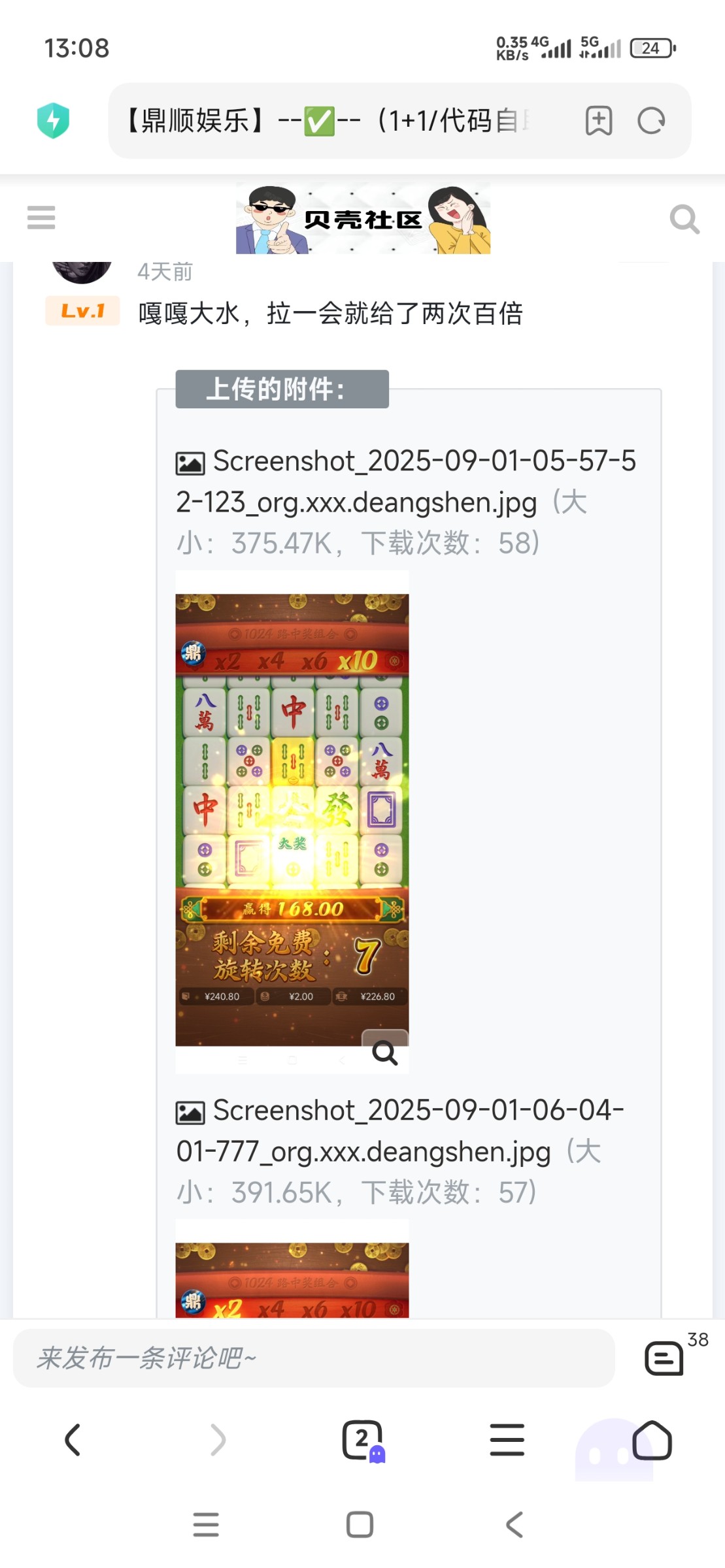This screenshot has height=1568, width=725.
Task: Open attachment Screenshot_2025-09-01-05-57-52 link
Action: (405, 482)
